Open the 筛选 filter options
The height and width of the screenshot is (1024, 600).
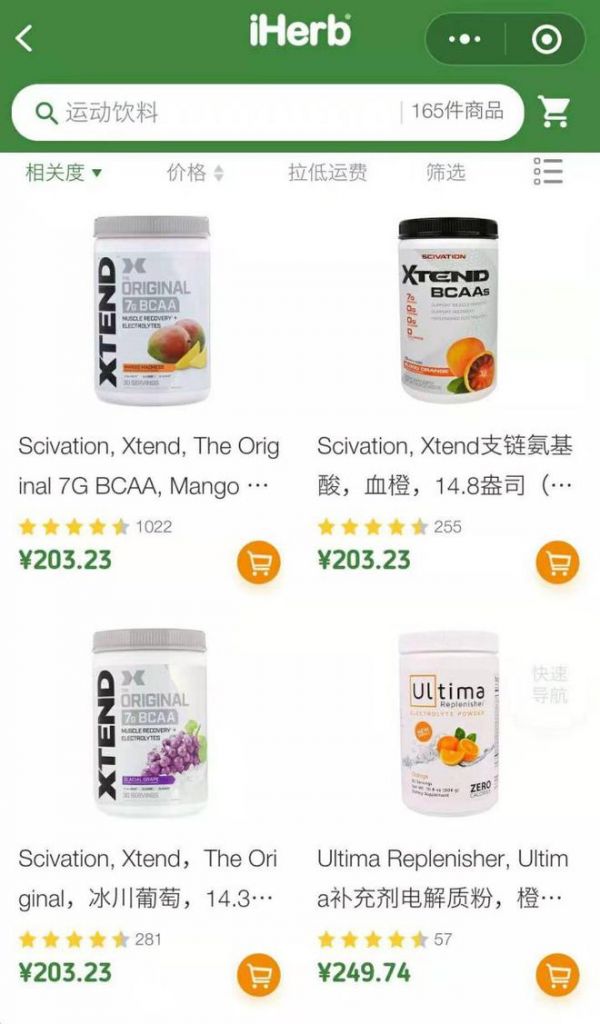pos(445,172)
